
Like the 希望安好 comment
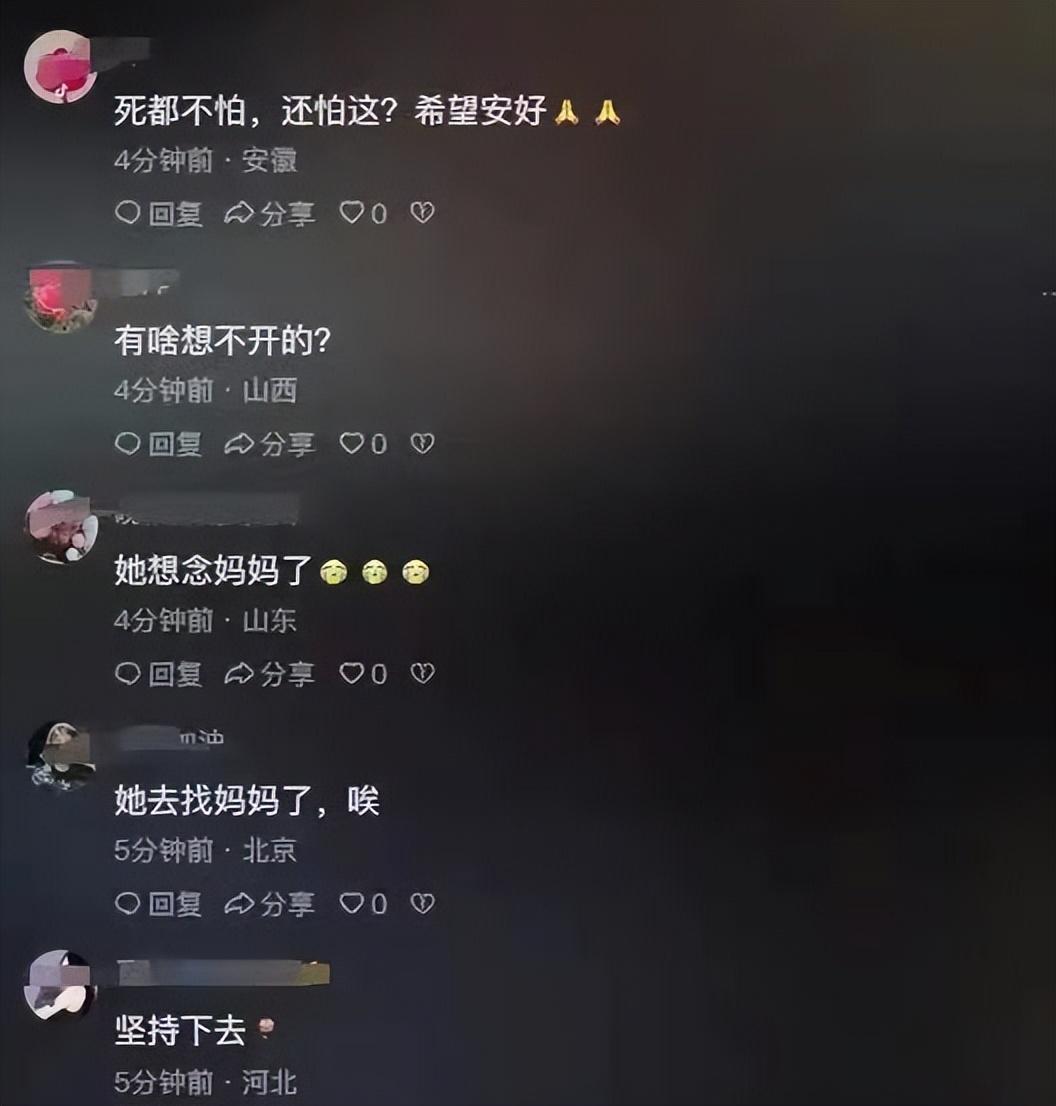[352, 212]
